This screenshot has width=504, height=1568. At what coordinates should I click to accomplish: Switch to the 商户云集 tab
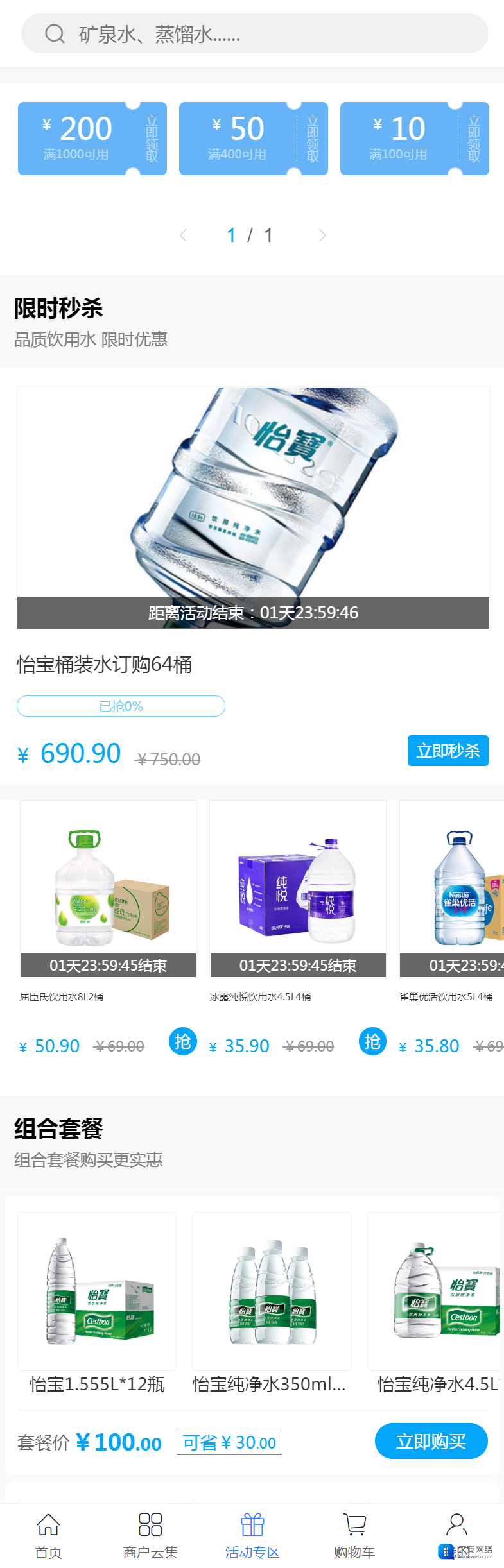(x=150, y=1535)
